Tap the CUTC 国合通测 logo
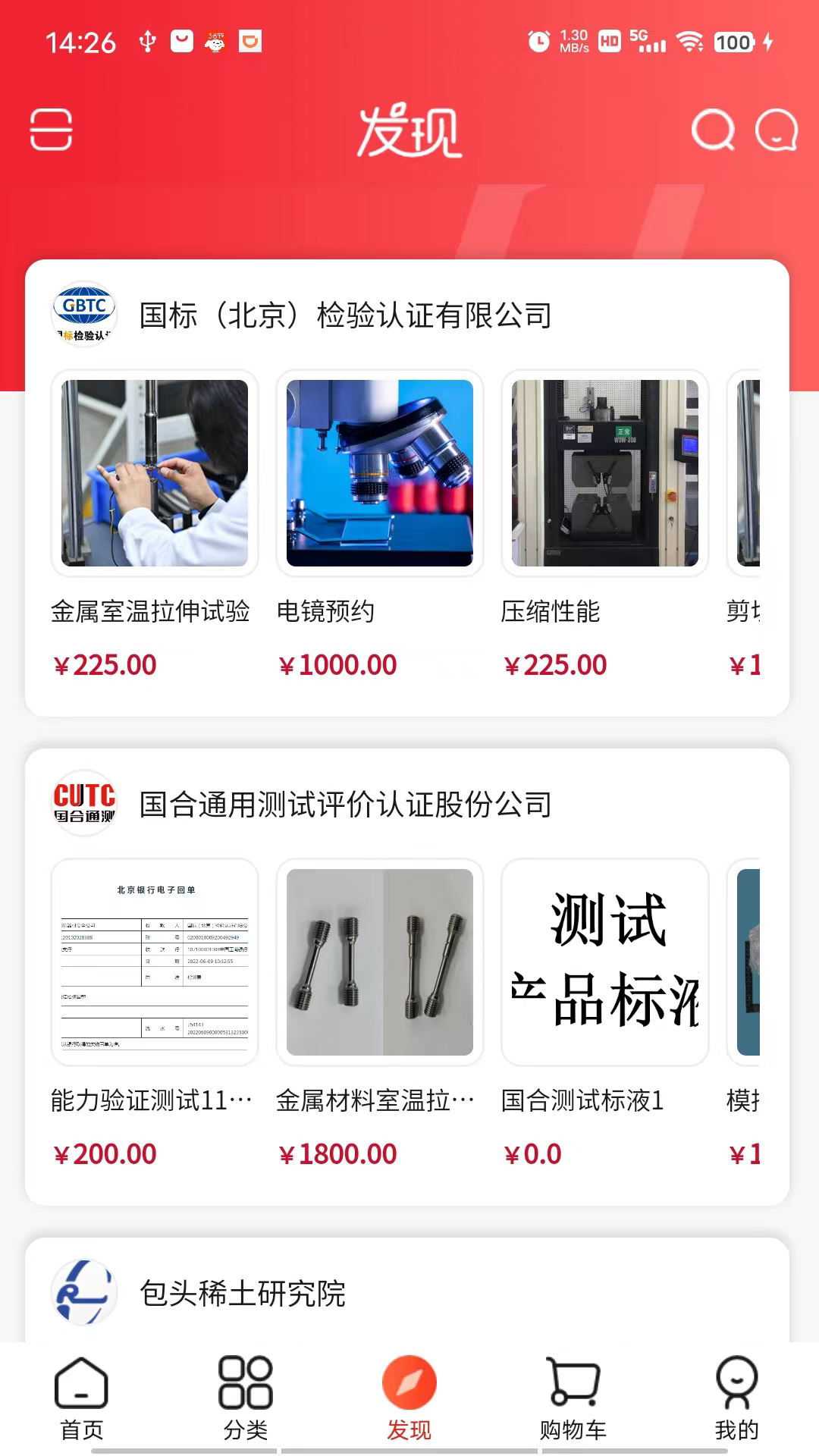The height and width of the screenshot is (1456, 819). tap(84, 804)
